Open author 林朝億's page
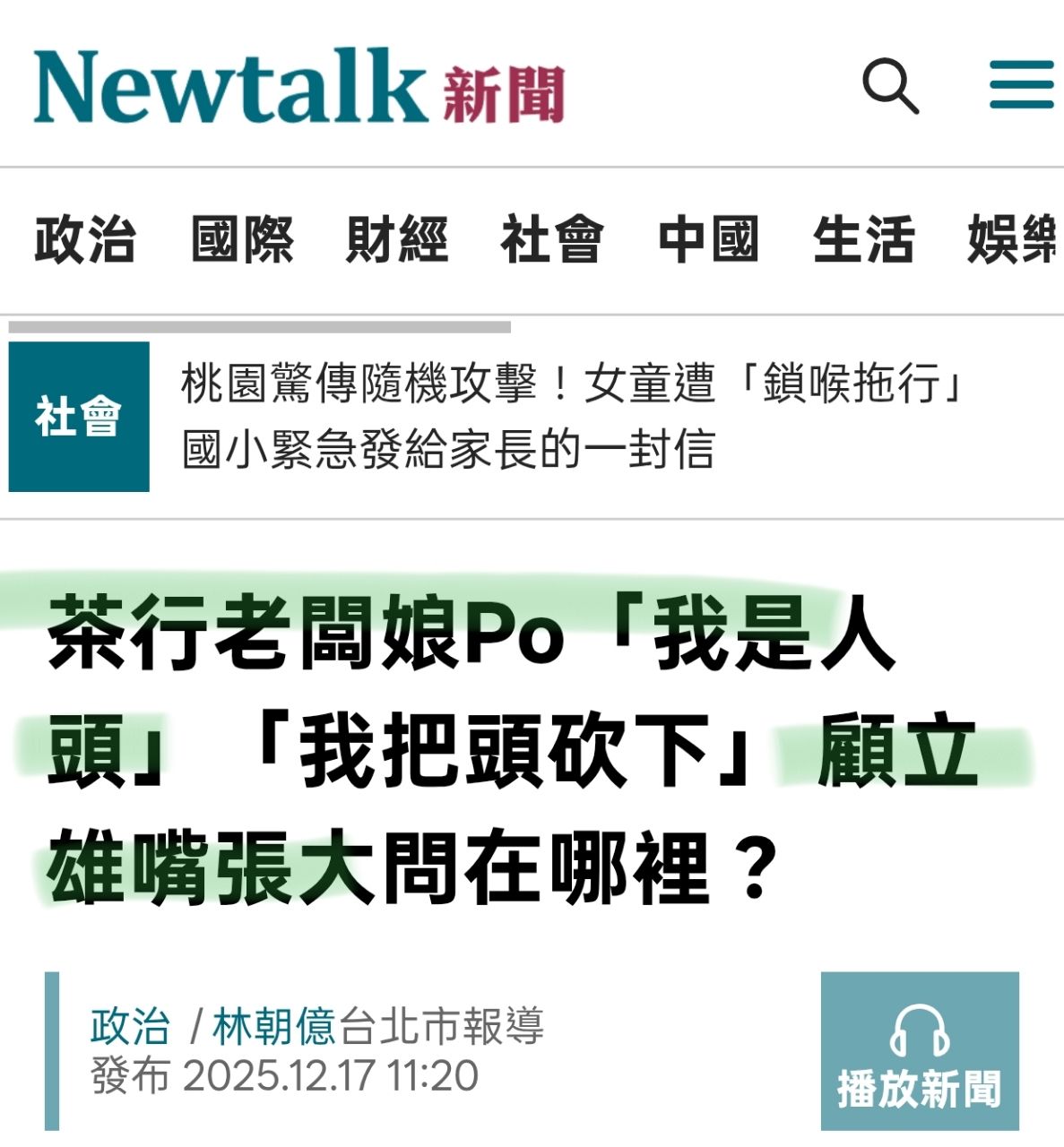The width and height of the screenshot is (1064, 1147). click(x=273, y=1025)
